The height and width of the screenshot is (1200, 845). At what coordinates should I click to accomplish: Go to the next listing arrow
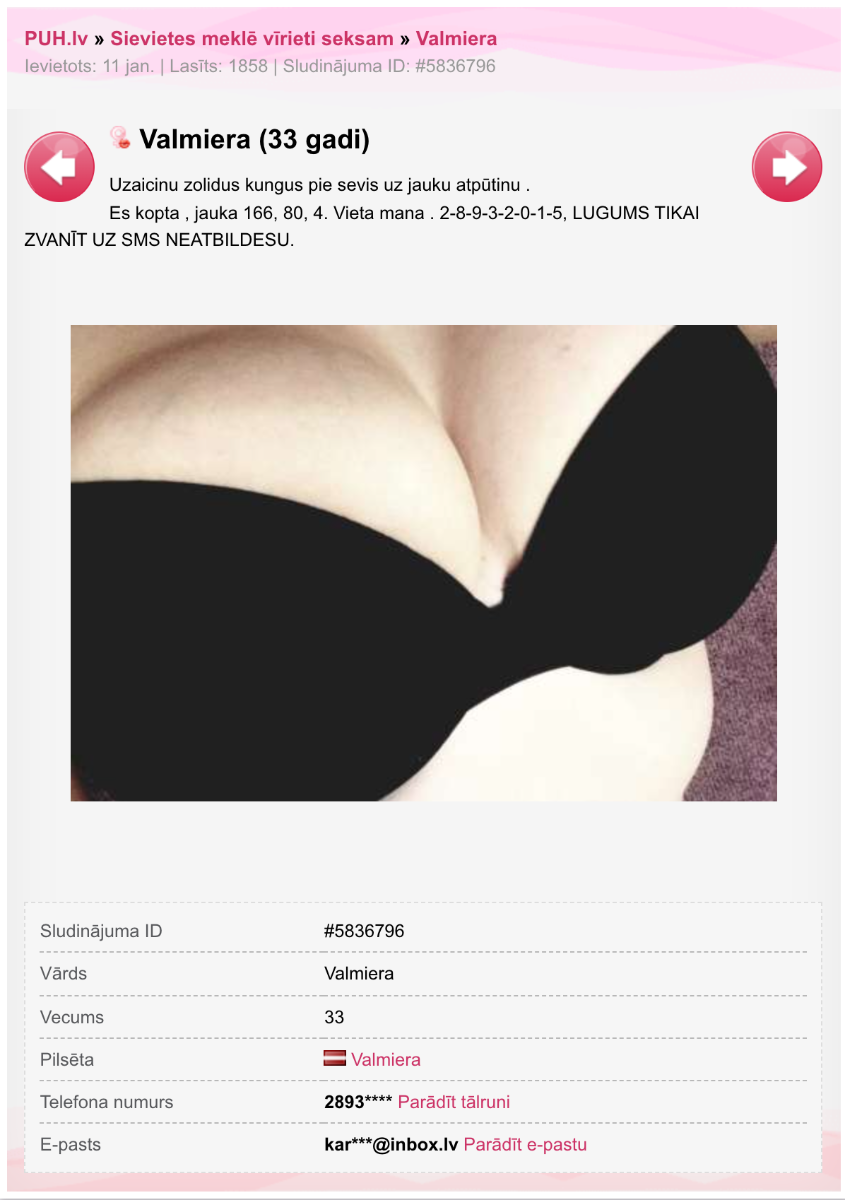pos(786,167)
